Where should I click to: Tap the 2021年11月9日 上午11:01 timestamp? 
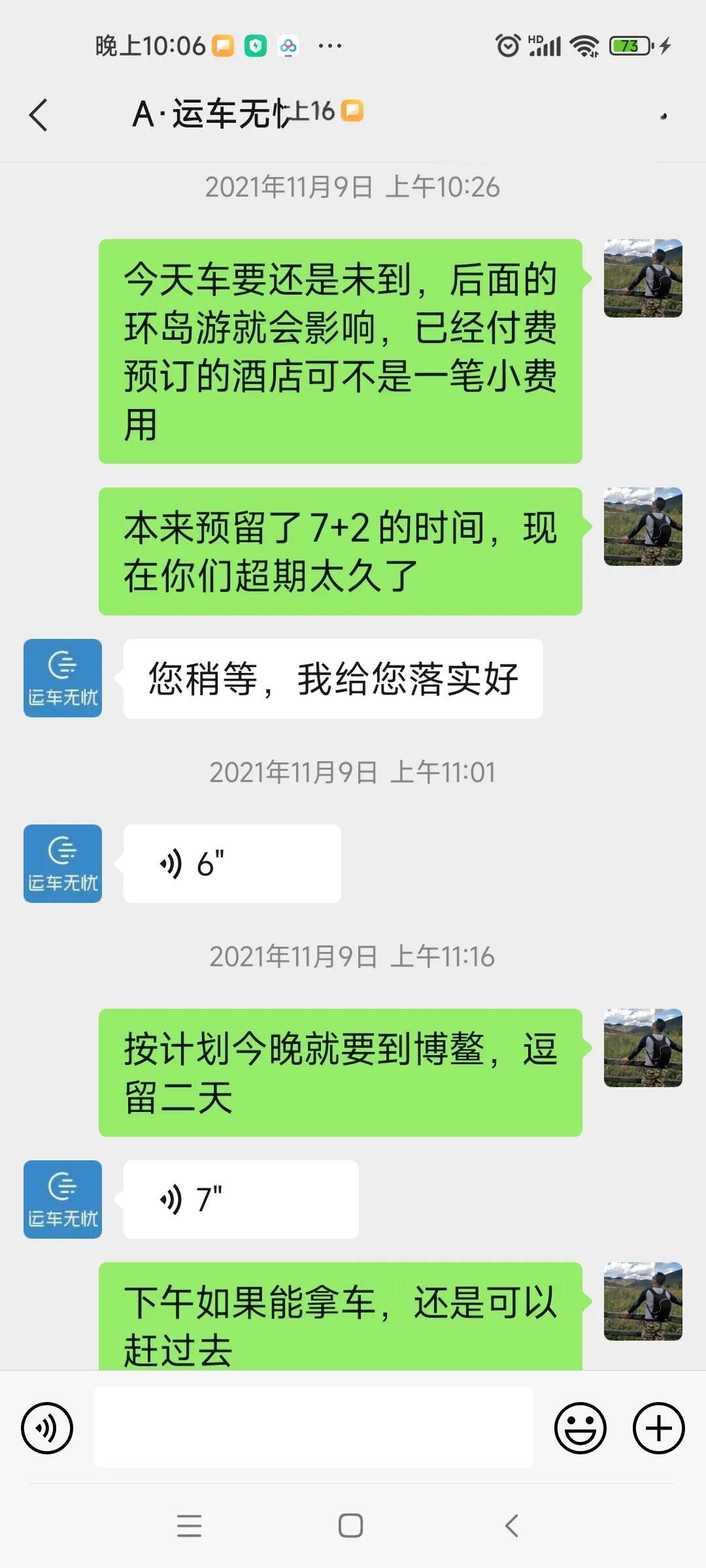pyautogui.click(x=353, y=774)
